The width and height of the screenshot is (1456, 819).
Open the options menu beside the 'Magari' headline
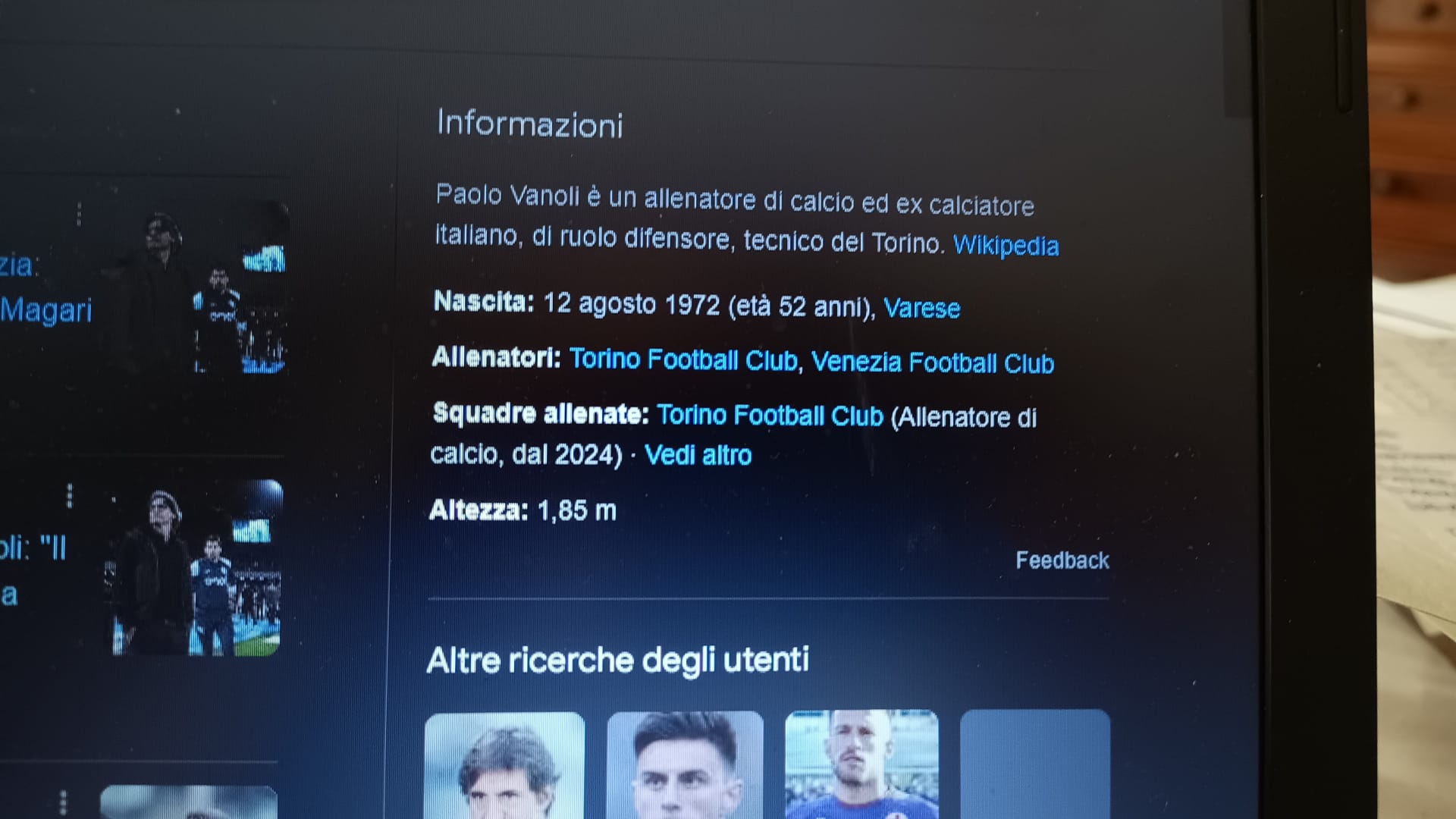(x=79, y=214)
